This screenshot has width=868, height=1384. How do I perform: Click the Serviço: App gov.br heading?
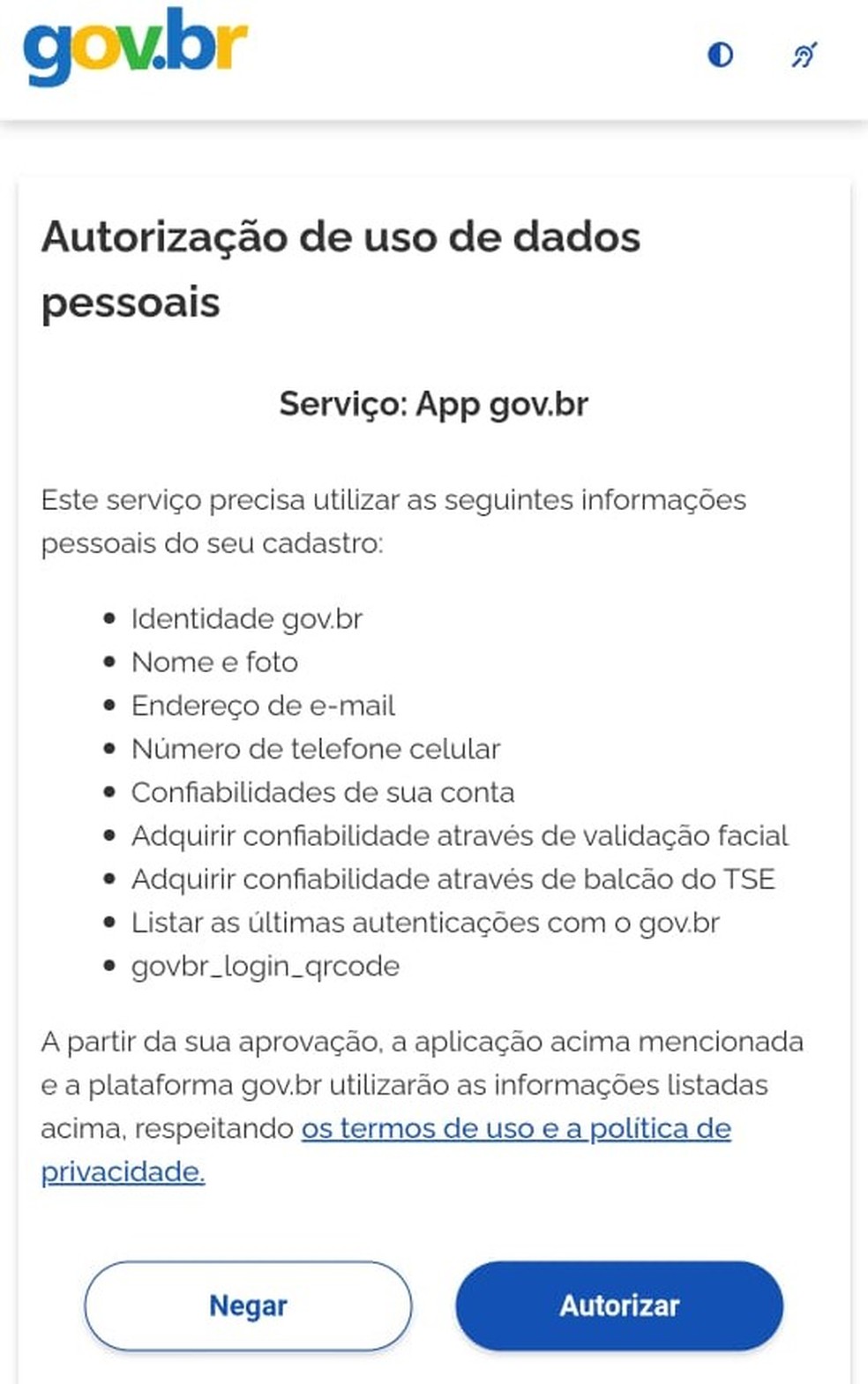(434, 405)
